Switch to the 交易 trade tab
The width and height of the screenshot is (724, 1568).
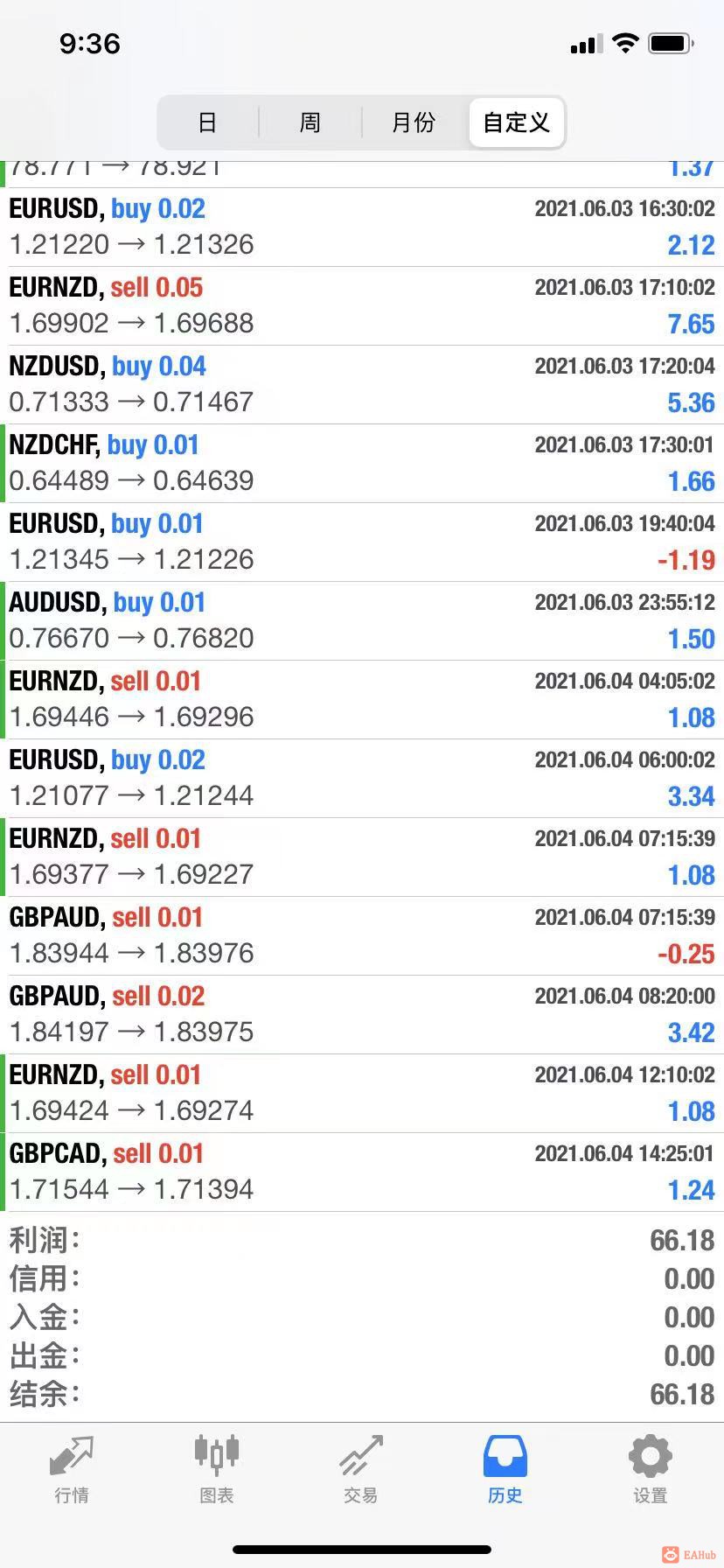(361, 1470)
